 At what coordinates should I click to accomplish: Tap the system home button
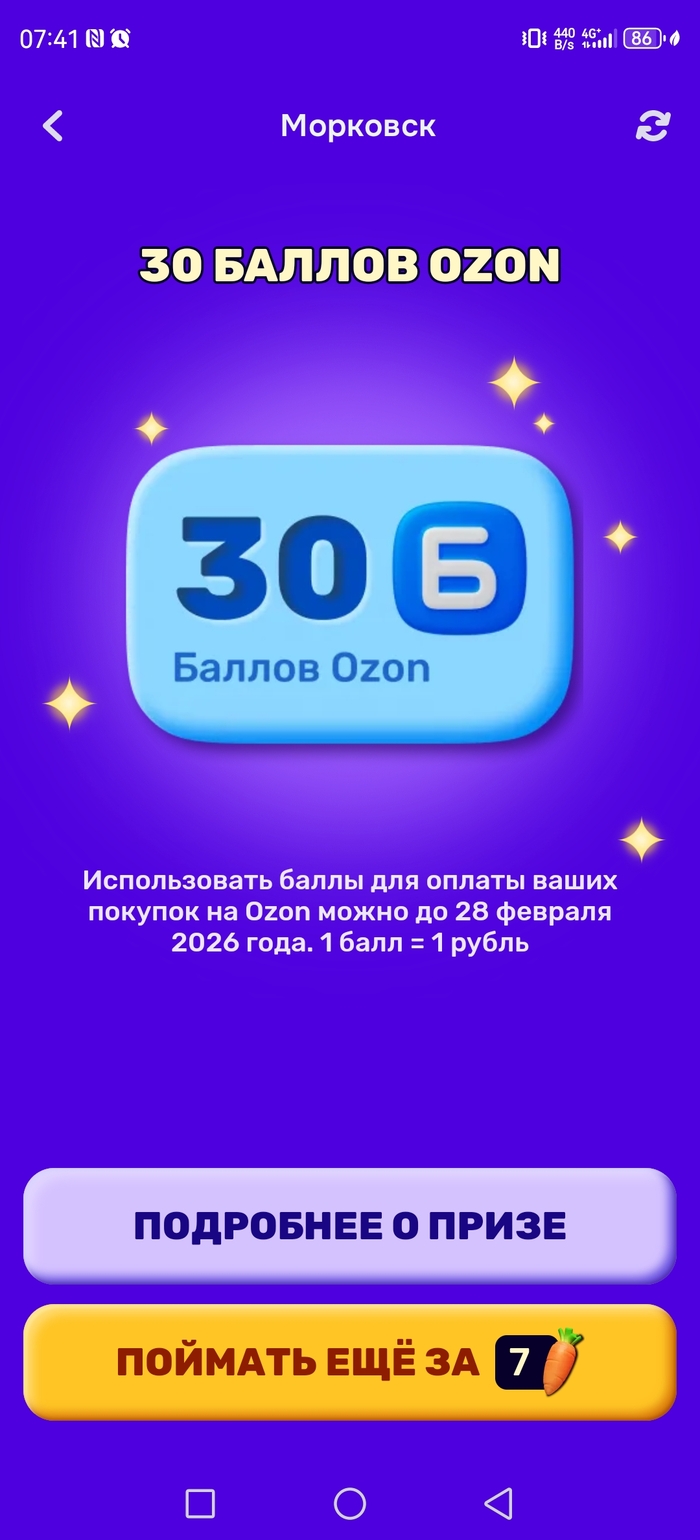350,1503
